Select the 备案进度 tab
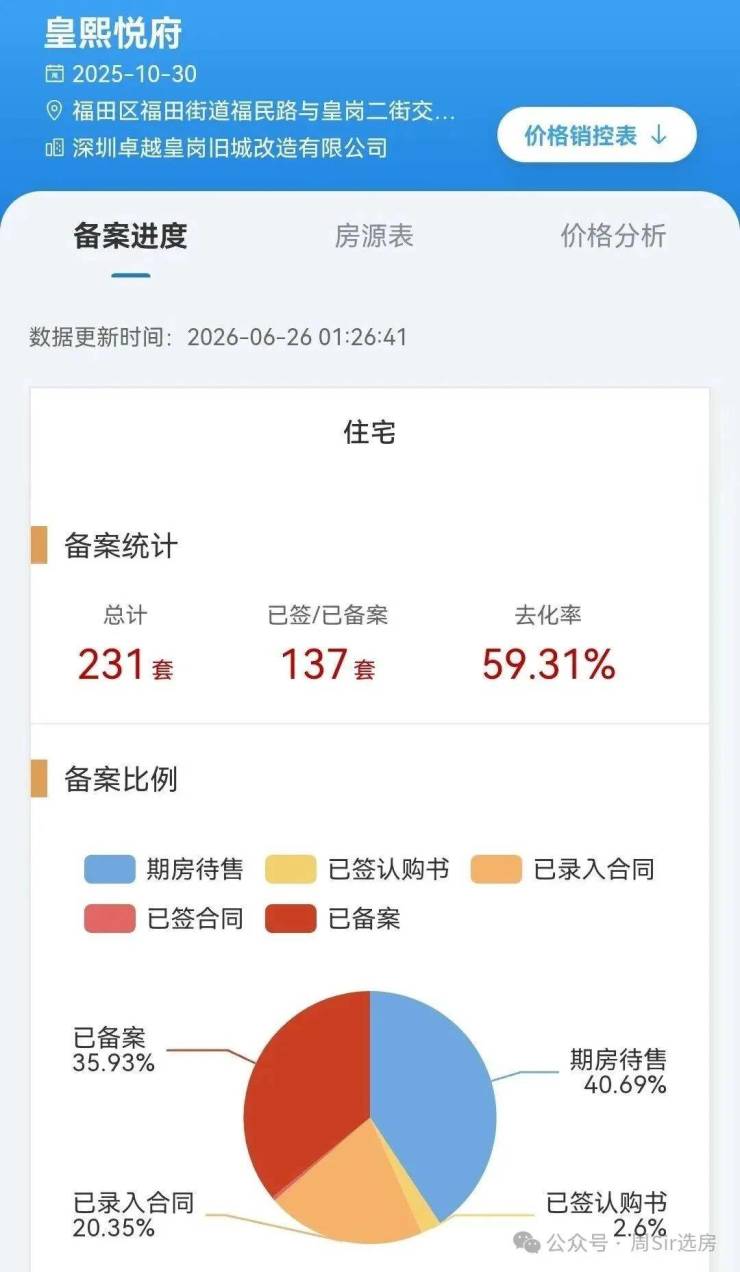This screenshot has width=740, height=1272. pyautogui.click(x=131, y=237)
